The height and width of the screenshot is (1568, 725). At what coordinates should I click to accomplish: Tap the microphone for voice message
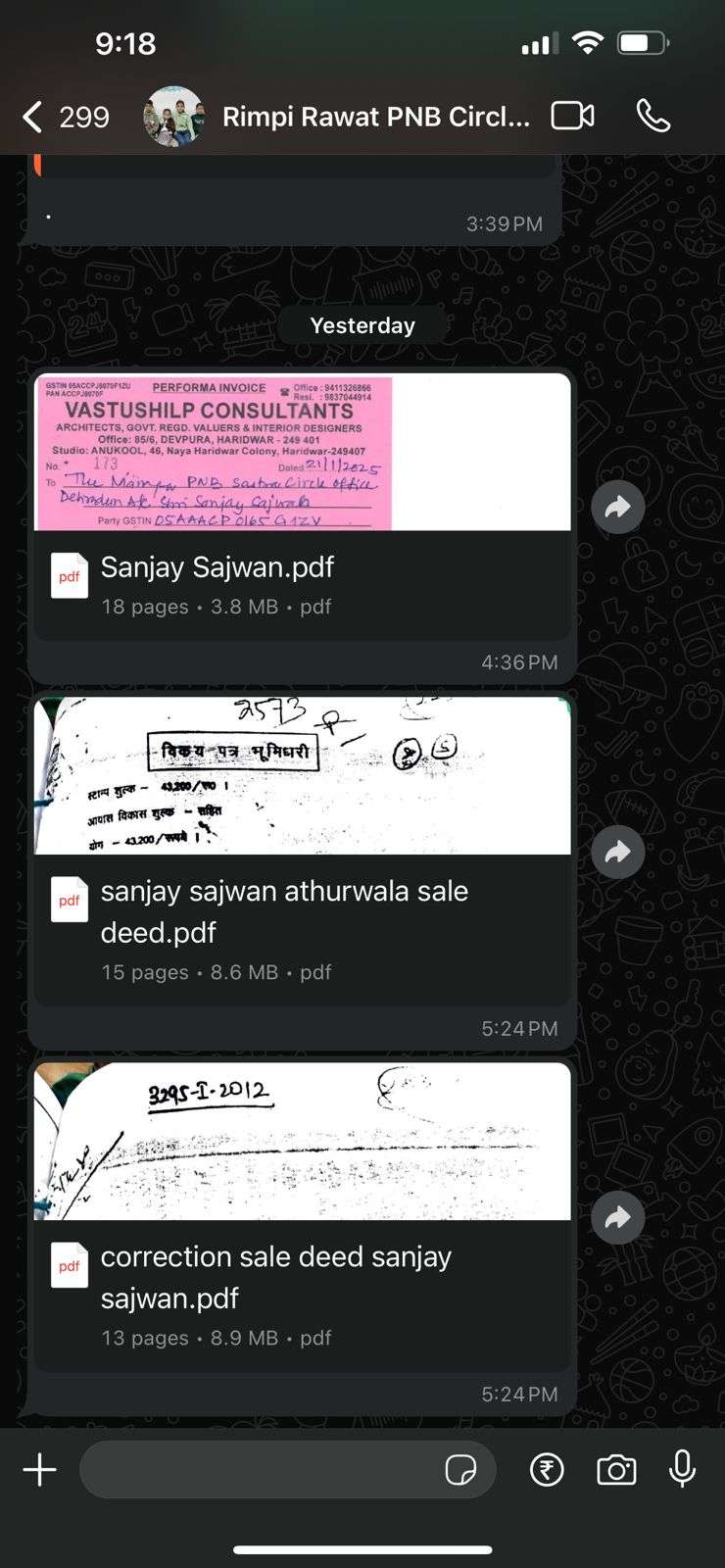click(x=683, y=1469)
